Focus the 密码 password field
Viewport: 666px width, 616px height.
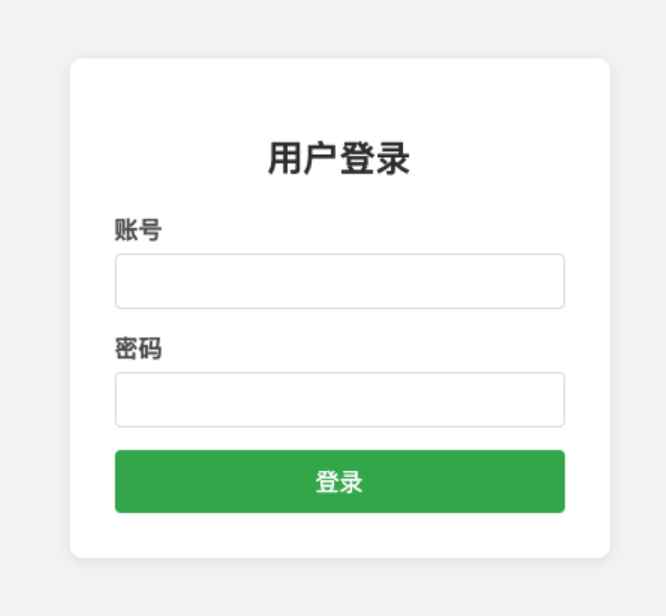pos(339,400)
